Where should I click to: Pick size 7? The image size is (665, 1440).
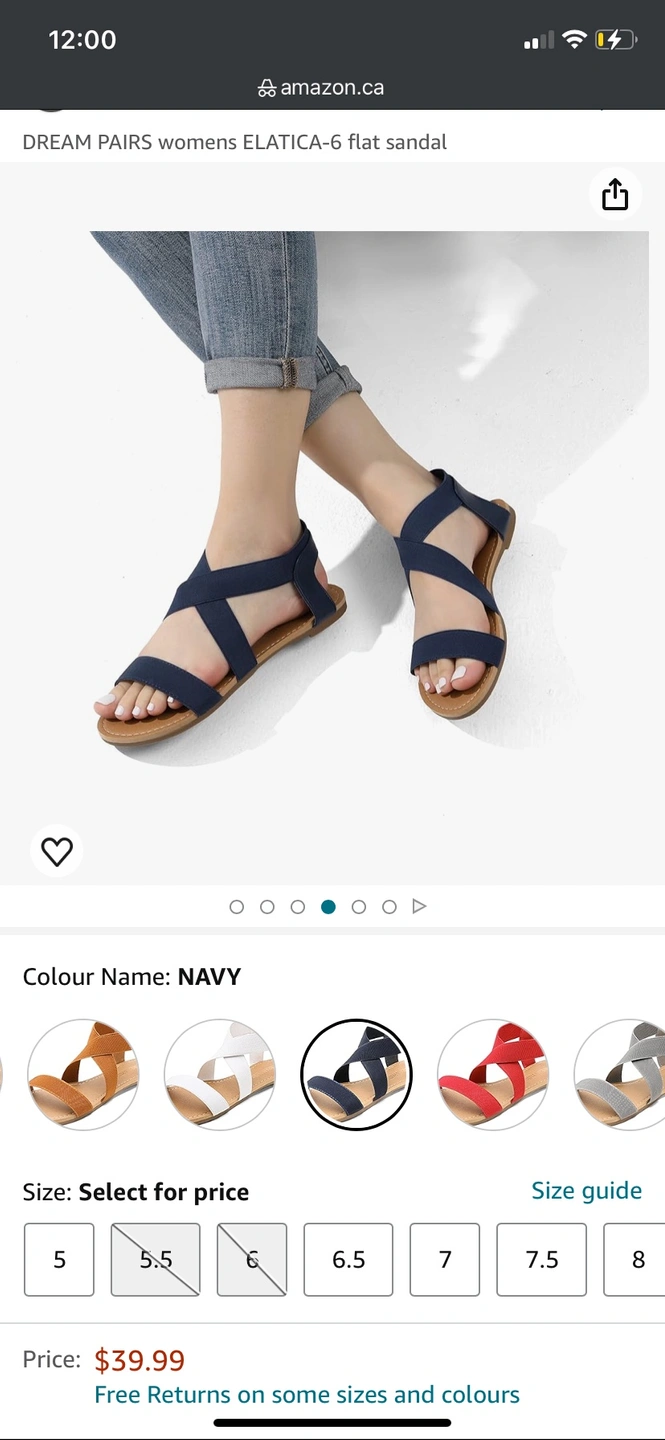point(445,1260)
